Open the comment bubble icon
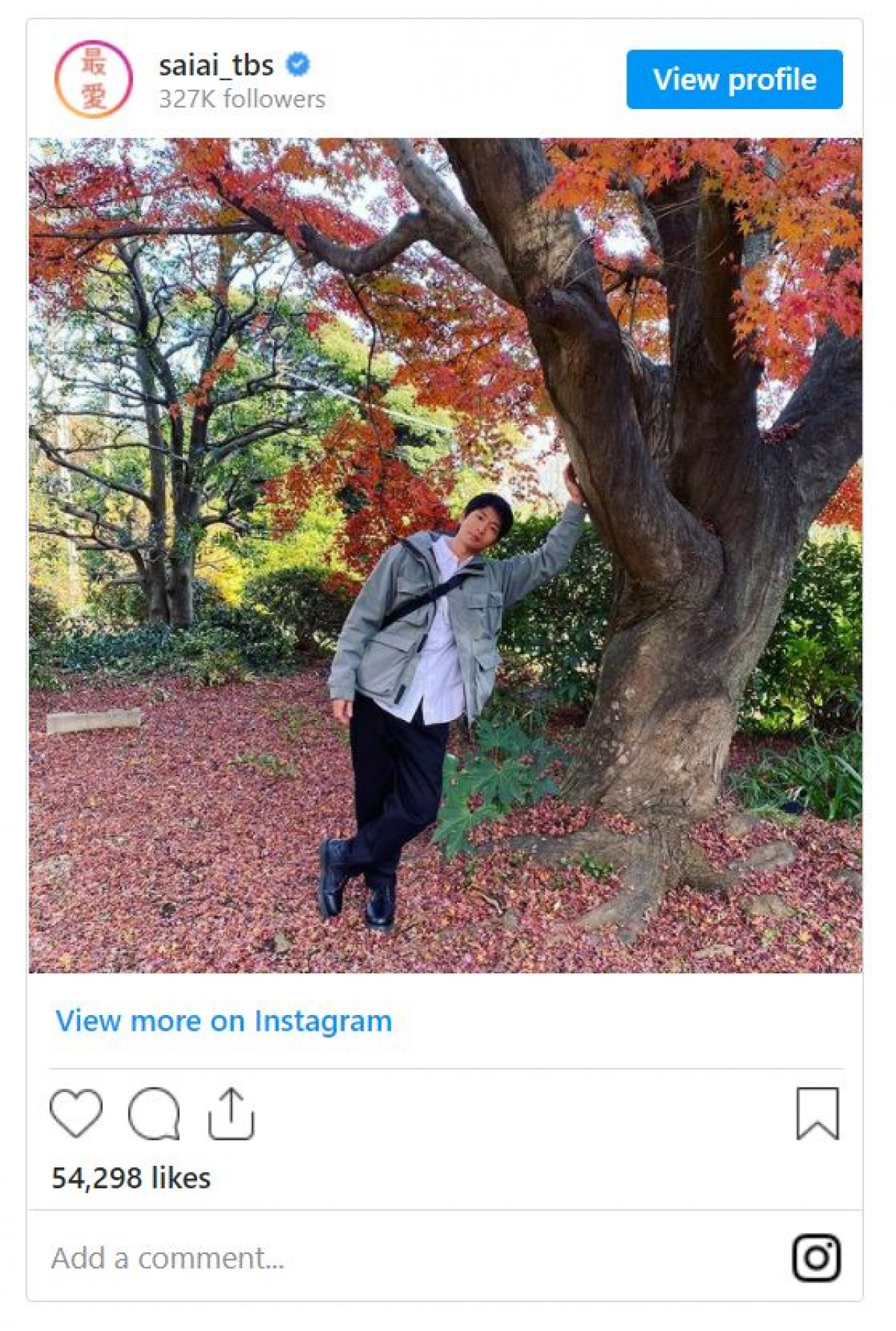This screenshot has height=1331, width=896. (x=154, y=1113)
